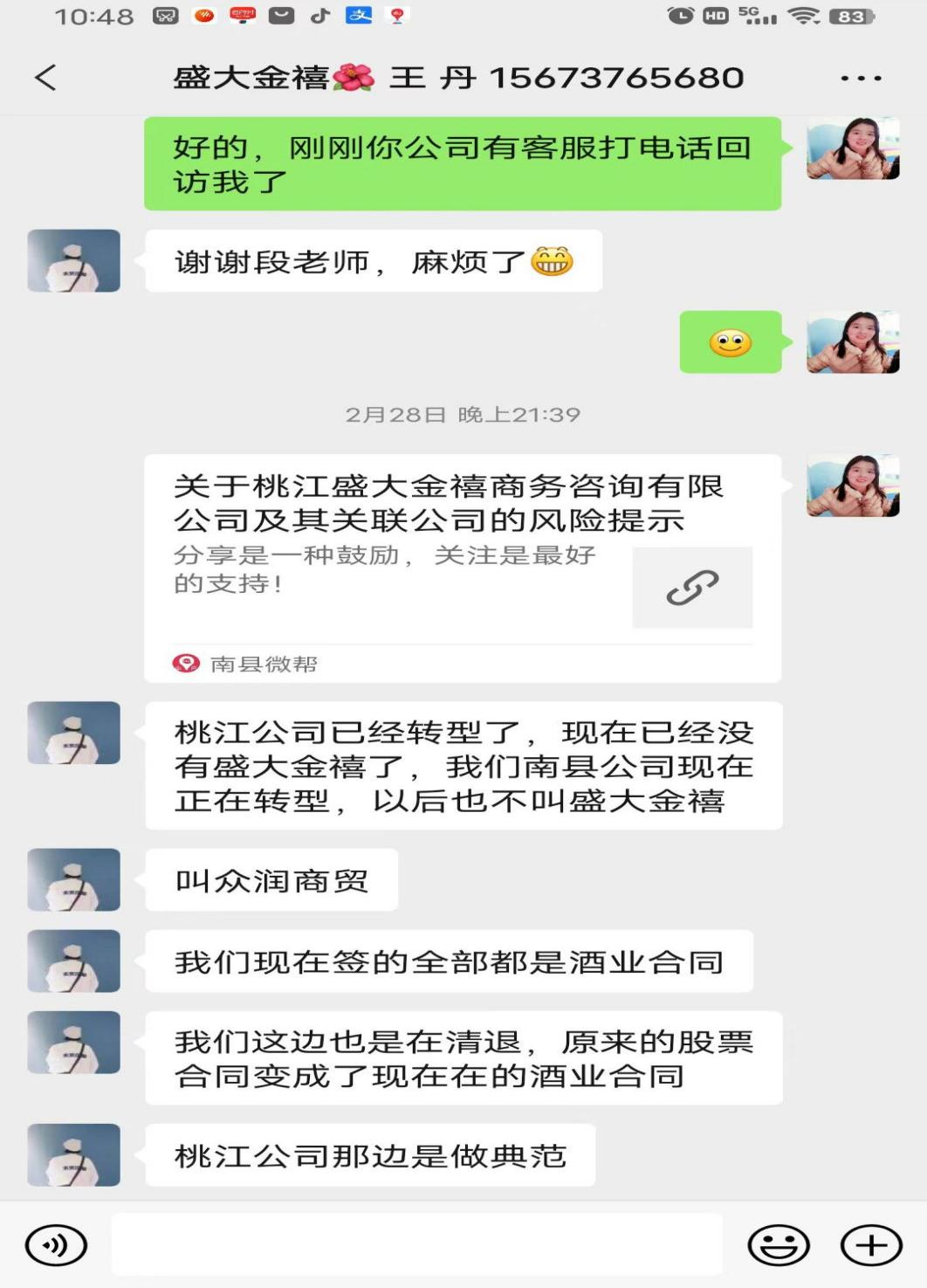Open the chat overflow menu
This screenshot has width=927, height=1288.
[860, 79]
